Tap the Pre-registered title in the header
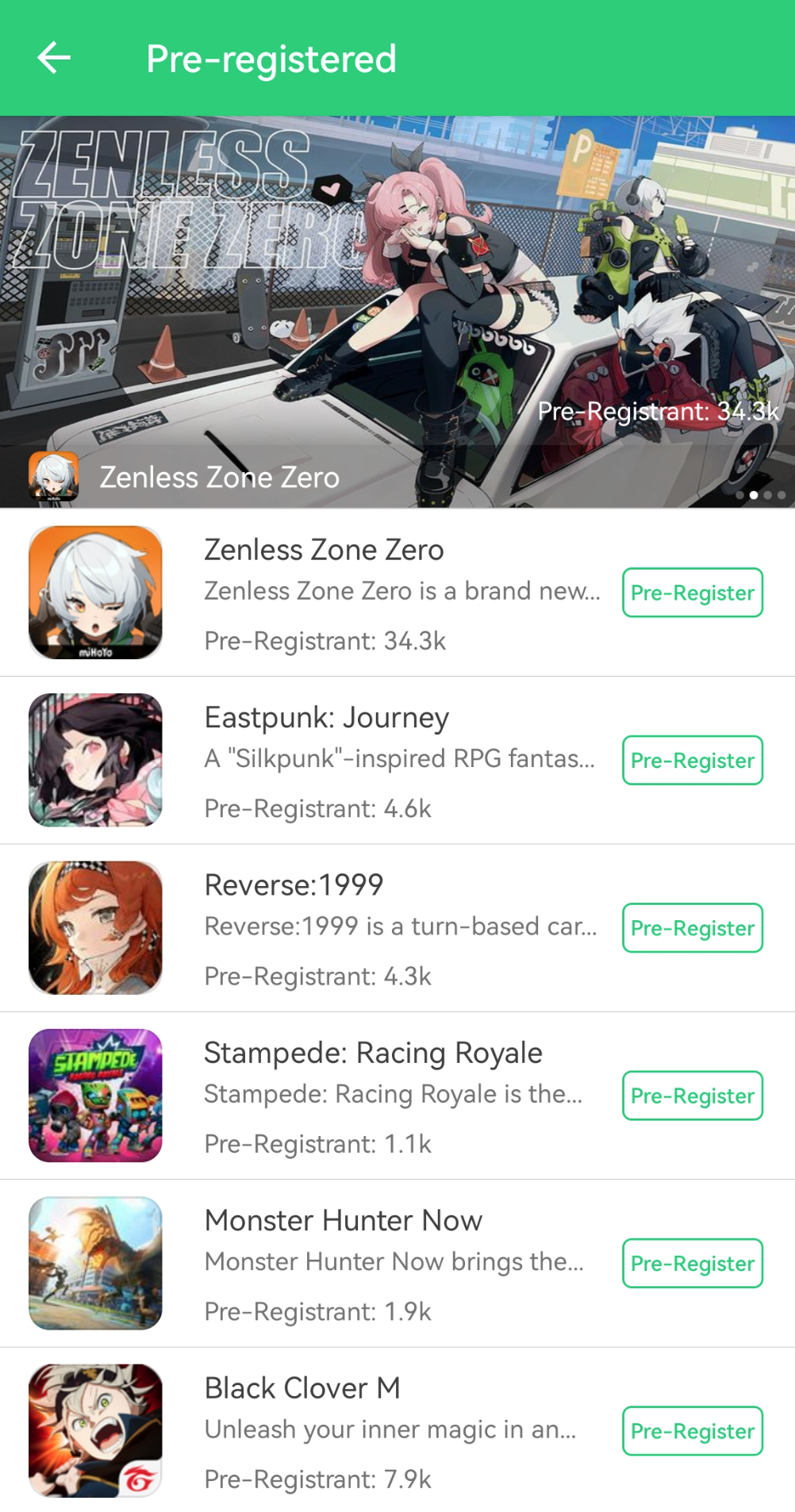The image size is (795, 1512). (x=271, y=58)
